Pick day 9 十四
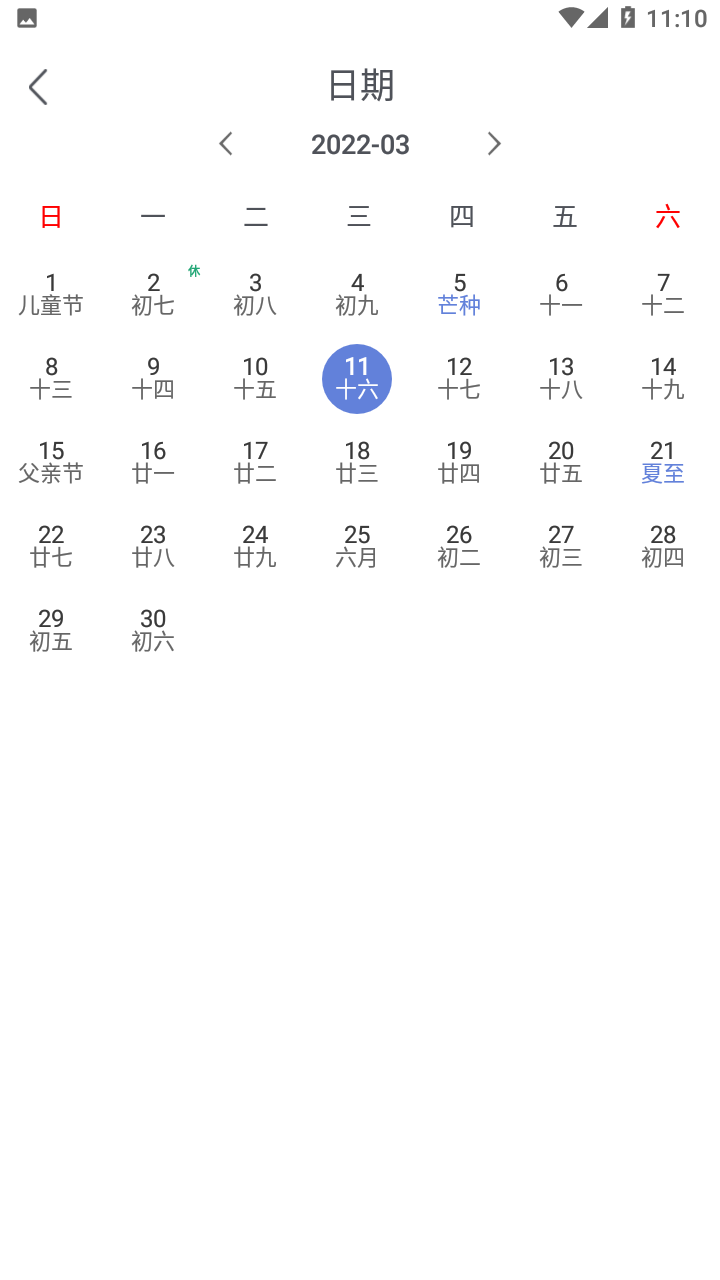Viewport: 720px width, 1280px height. click(153, 378)
